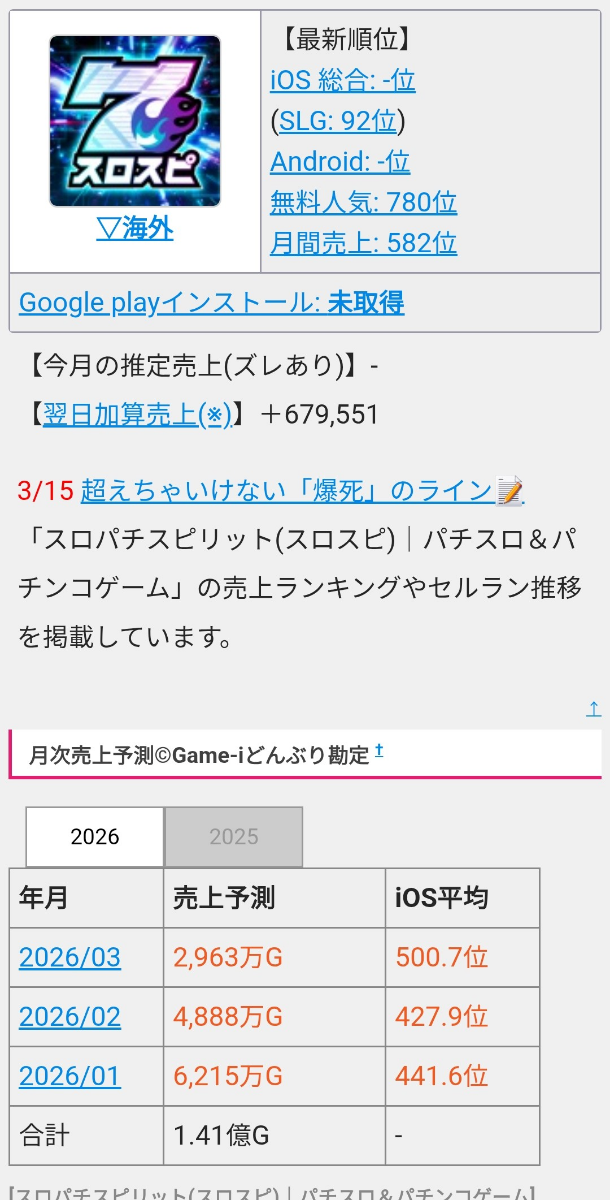The width and height of the screenshot is (610, 1200).
Task: Open the 2026/03 monthly details
Action: coord(70,957)
